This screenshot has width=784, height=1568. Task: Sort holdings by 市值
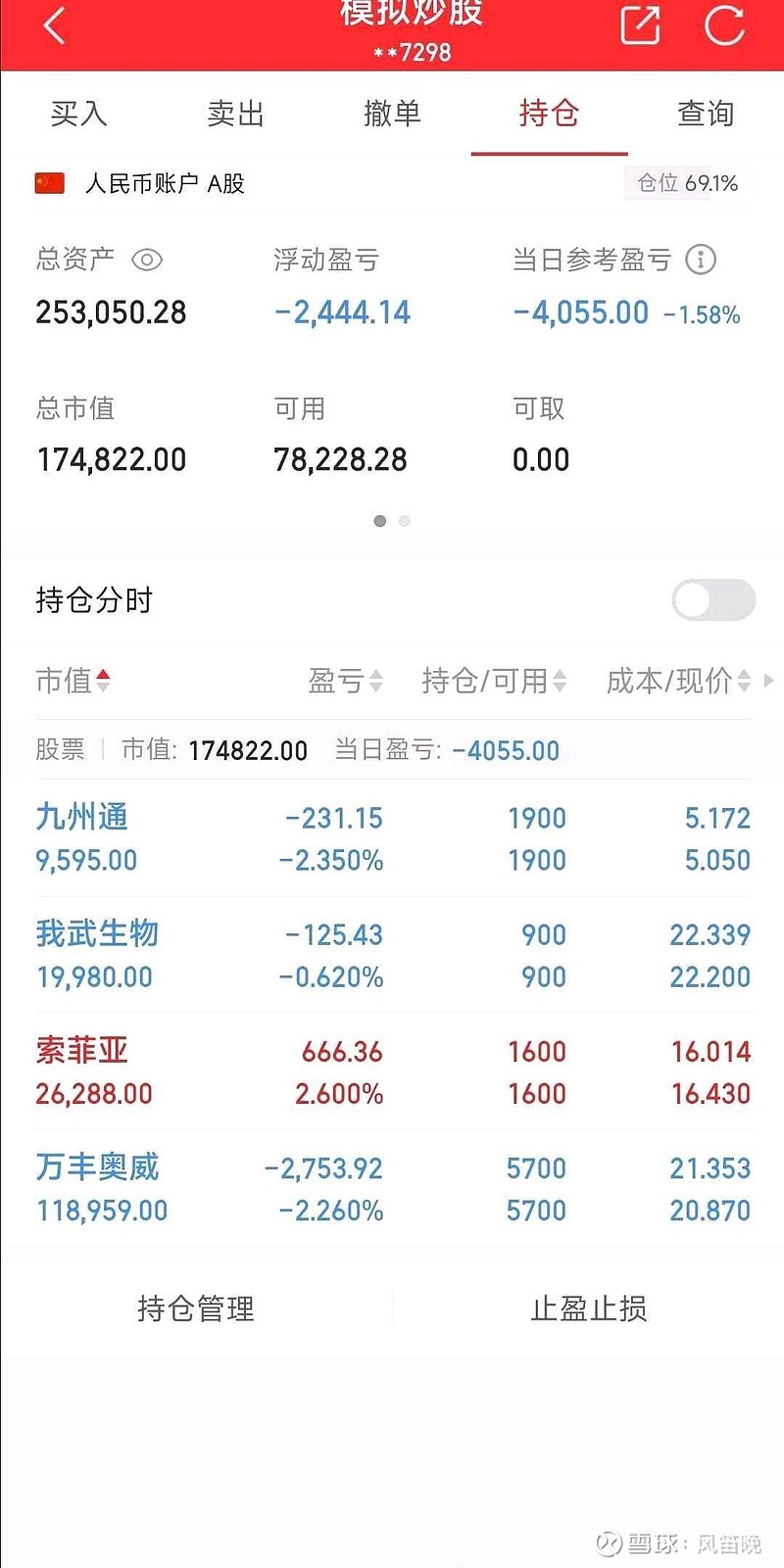coord(73,681)
